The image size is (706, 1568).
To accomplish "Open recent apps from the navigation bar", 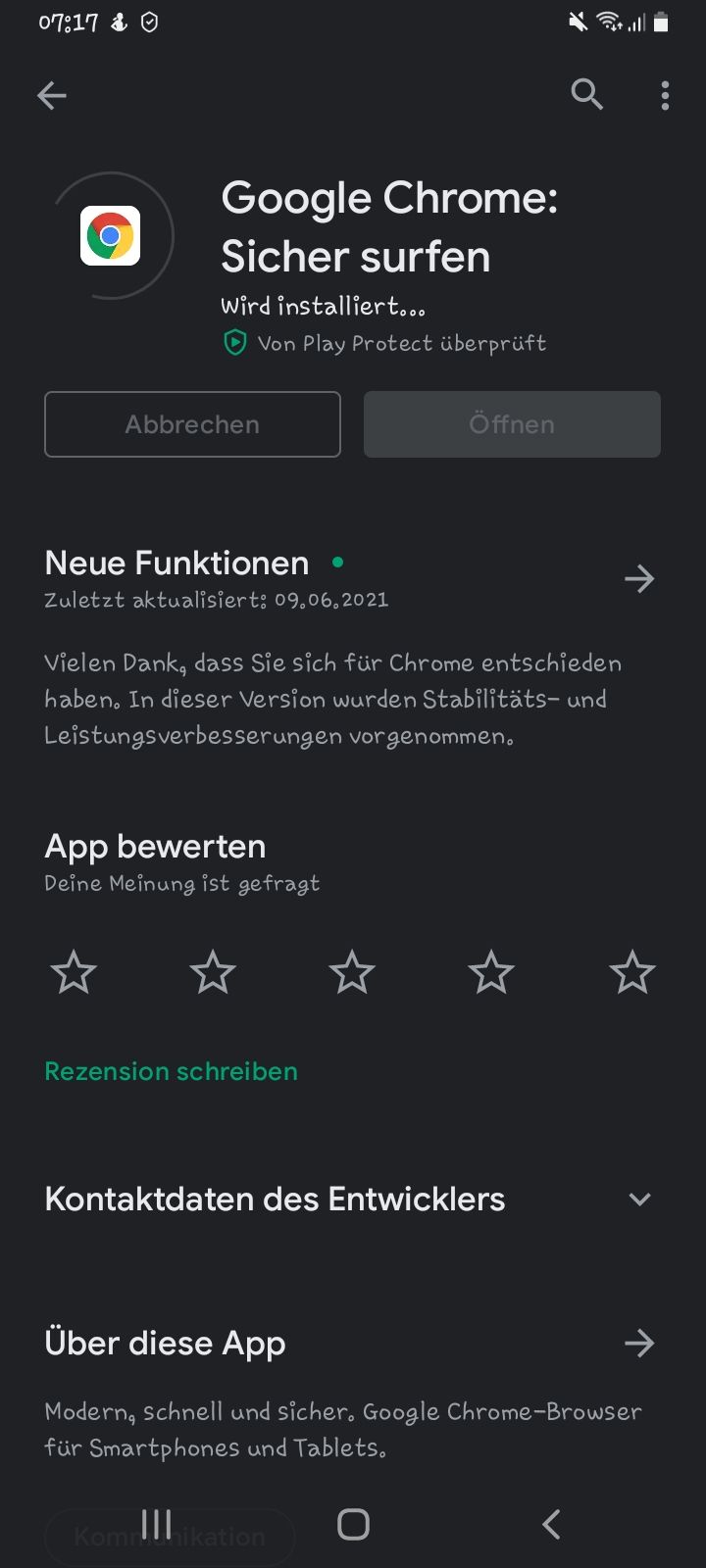I will (157, 1524).
